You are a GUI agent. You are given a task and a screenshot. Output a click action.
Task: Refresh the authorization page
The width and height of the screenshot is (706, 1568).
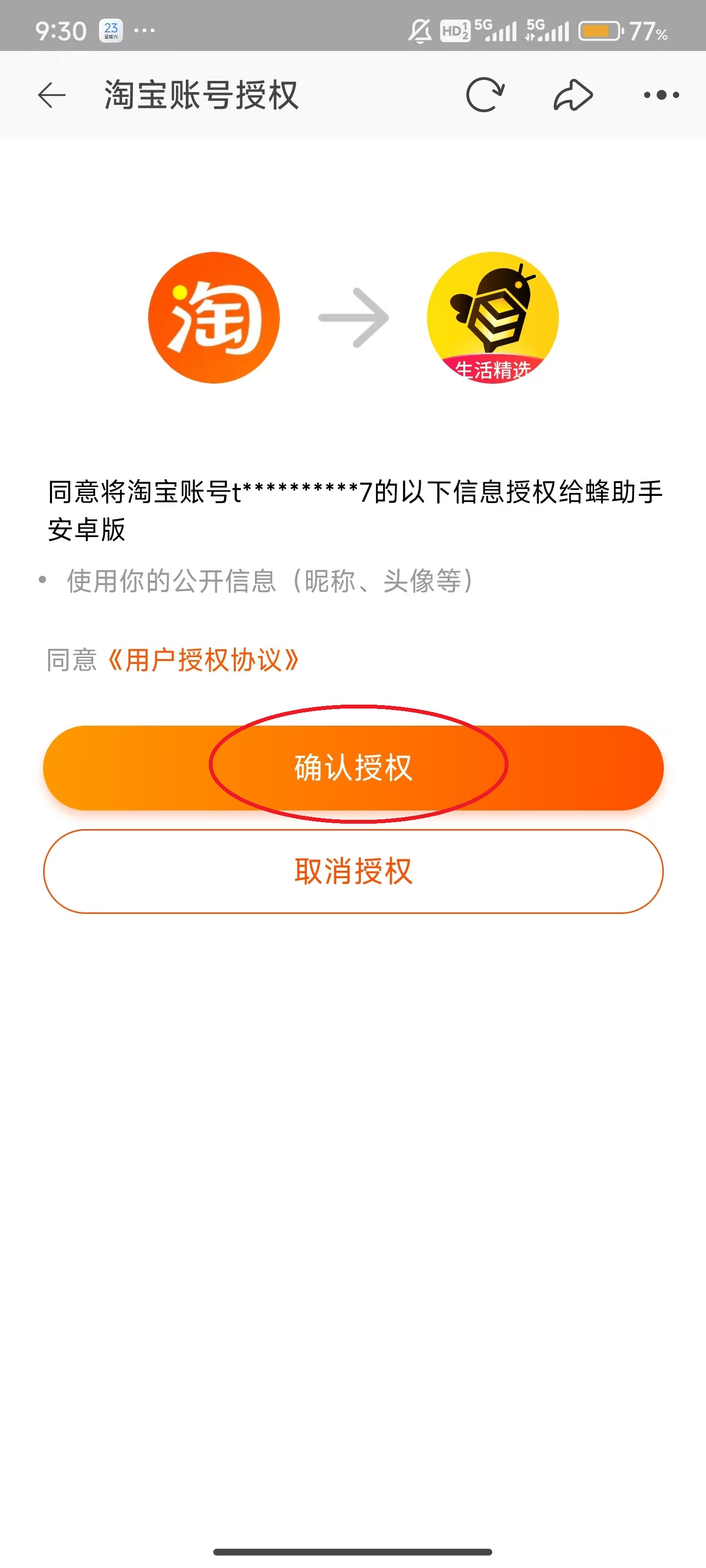click(x=484, y=96)
